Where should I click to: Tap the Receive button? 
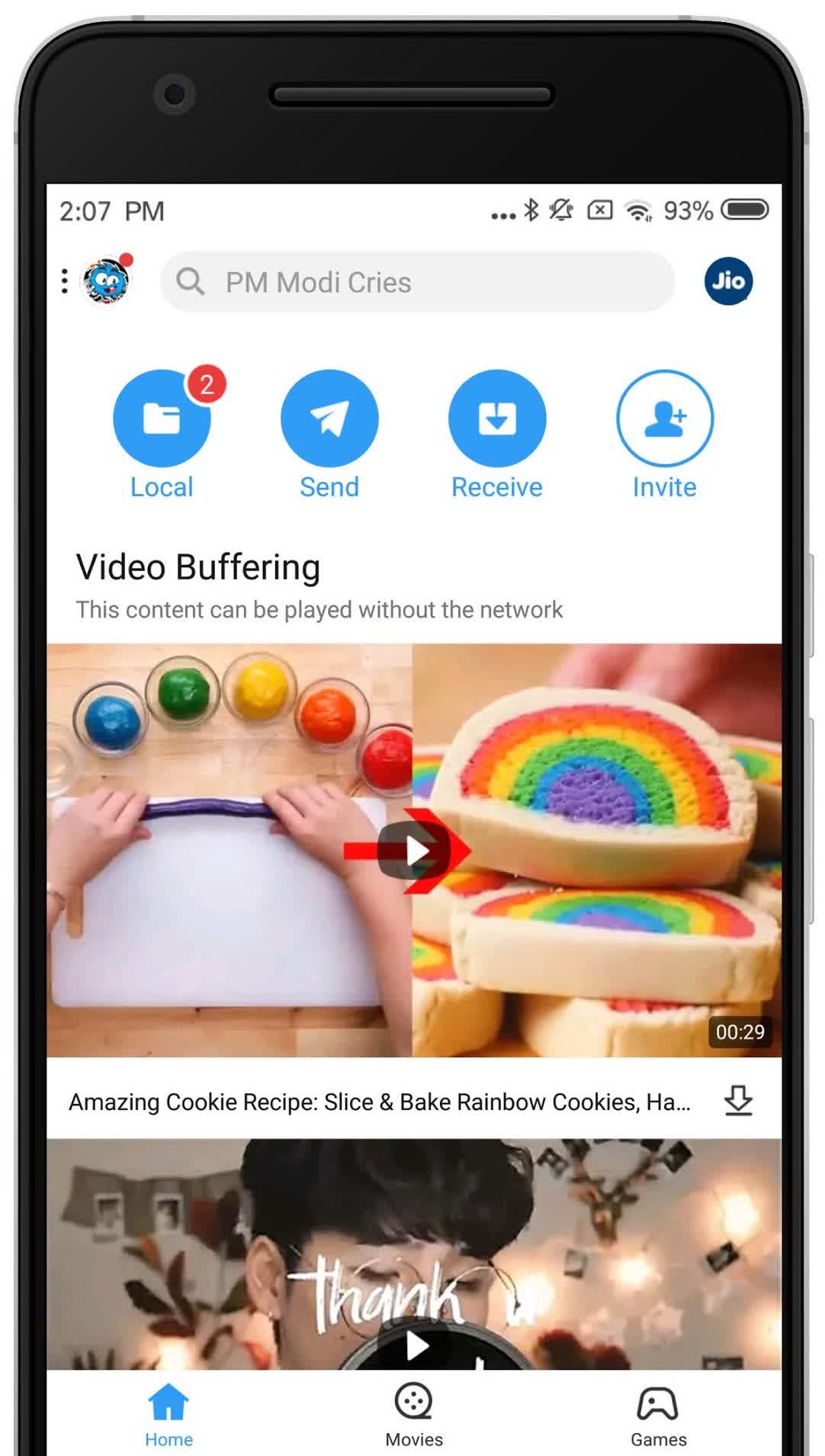click(497, 419)
